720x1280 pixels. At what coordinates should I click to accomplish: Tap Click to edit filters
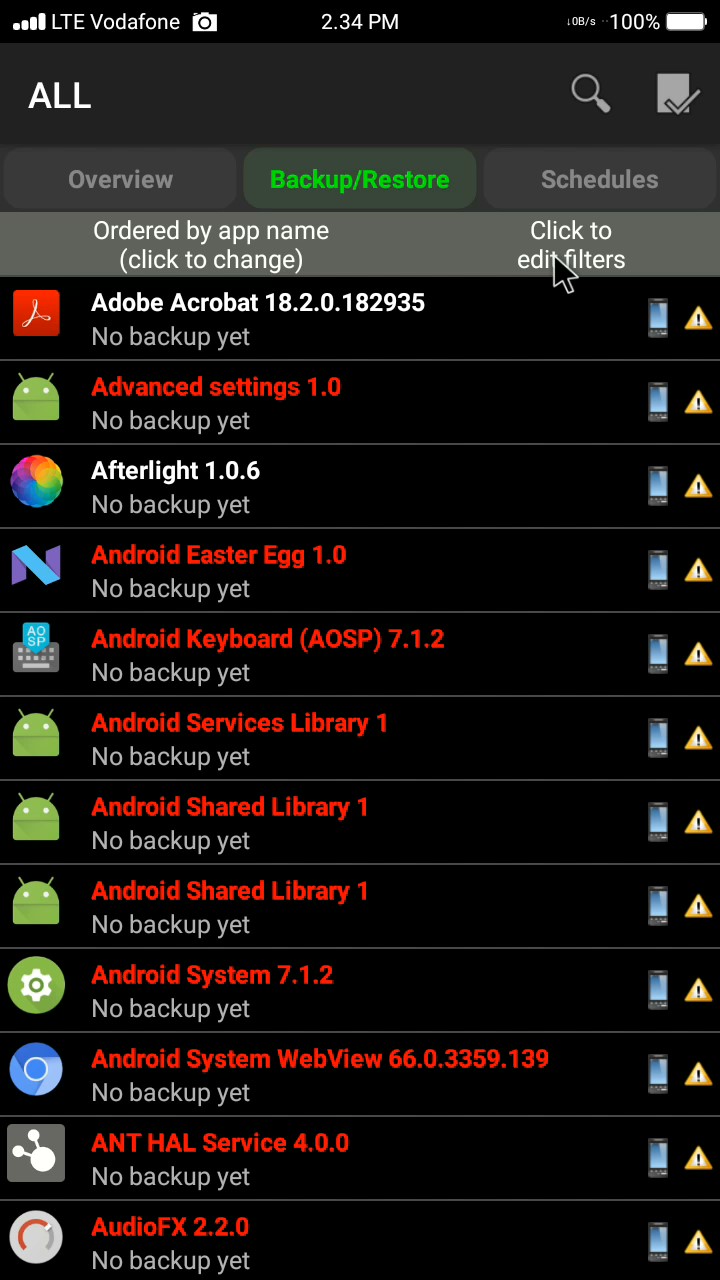click(x=571, y=245)
